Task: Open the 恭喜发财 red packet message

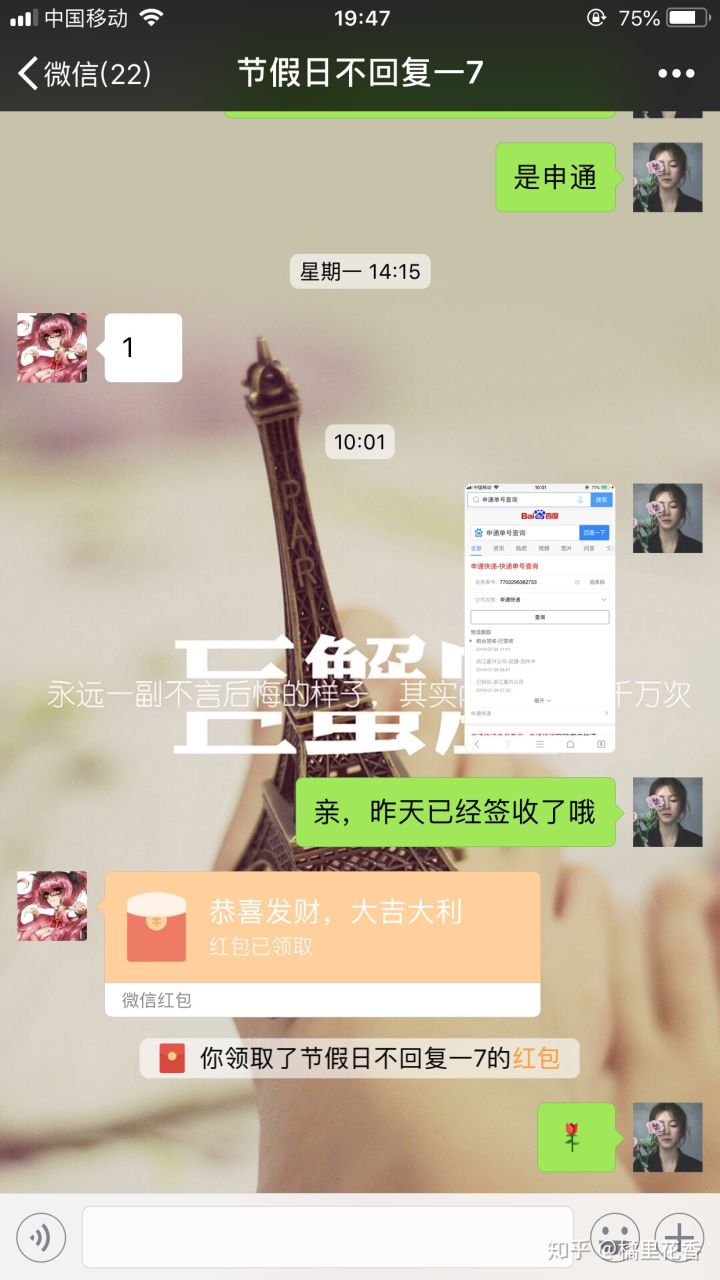Action: [322, 930]
